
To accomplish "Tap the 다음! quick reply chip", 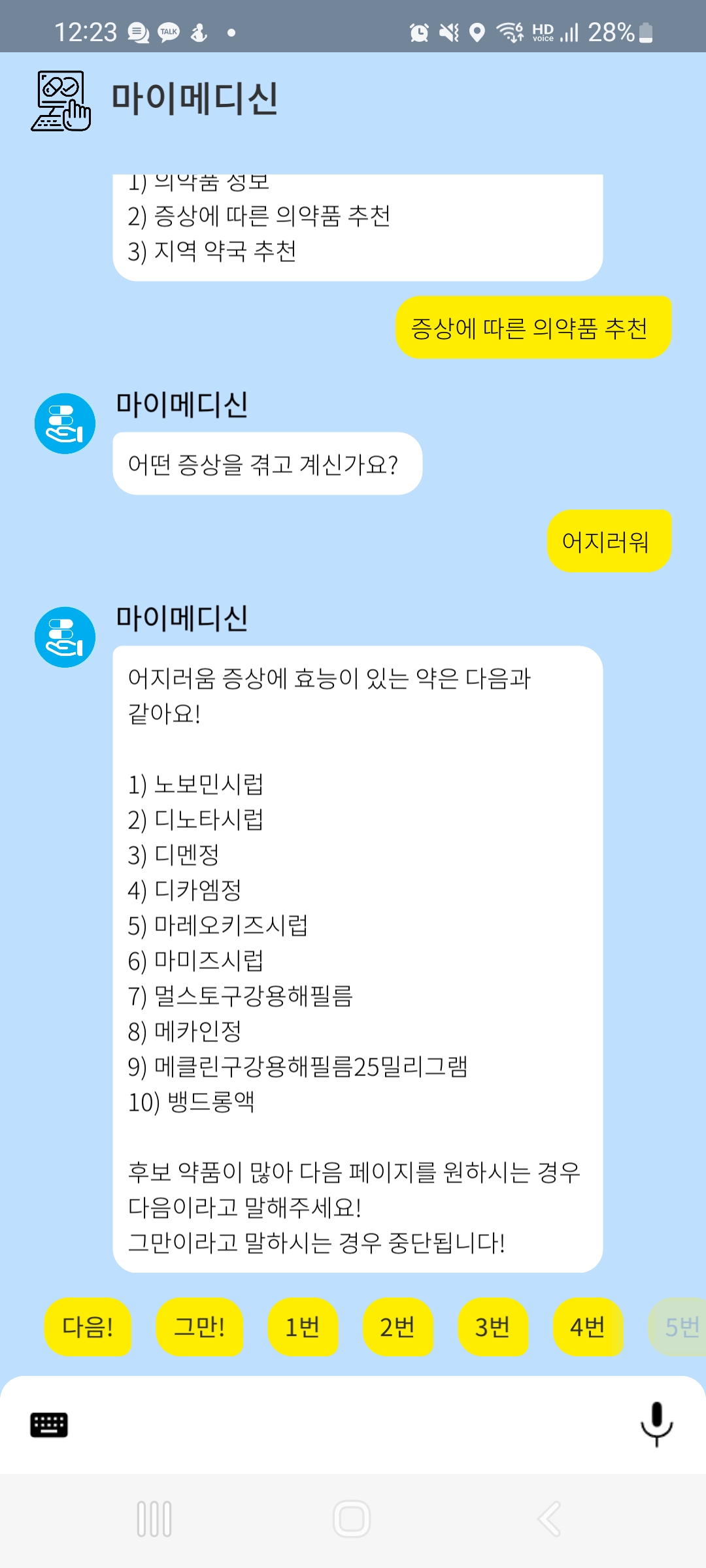I will coord(88,1327).
